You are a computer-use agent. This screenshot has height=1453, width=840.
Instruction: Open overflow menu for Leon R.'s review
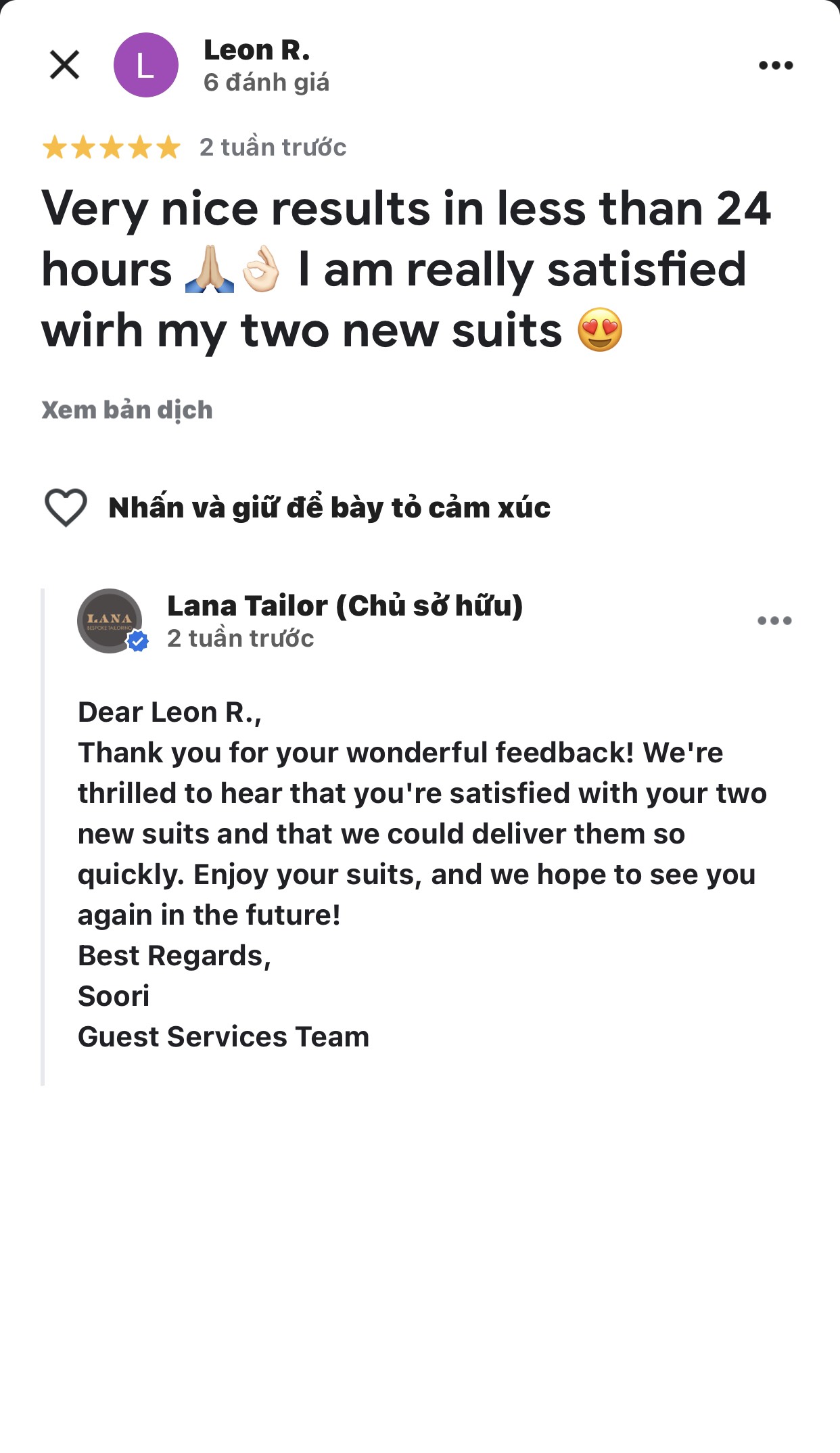click(775, 66)
